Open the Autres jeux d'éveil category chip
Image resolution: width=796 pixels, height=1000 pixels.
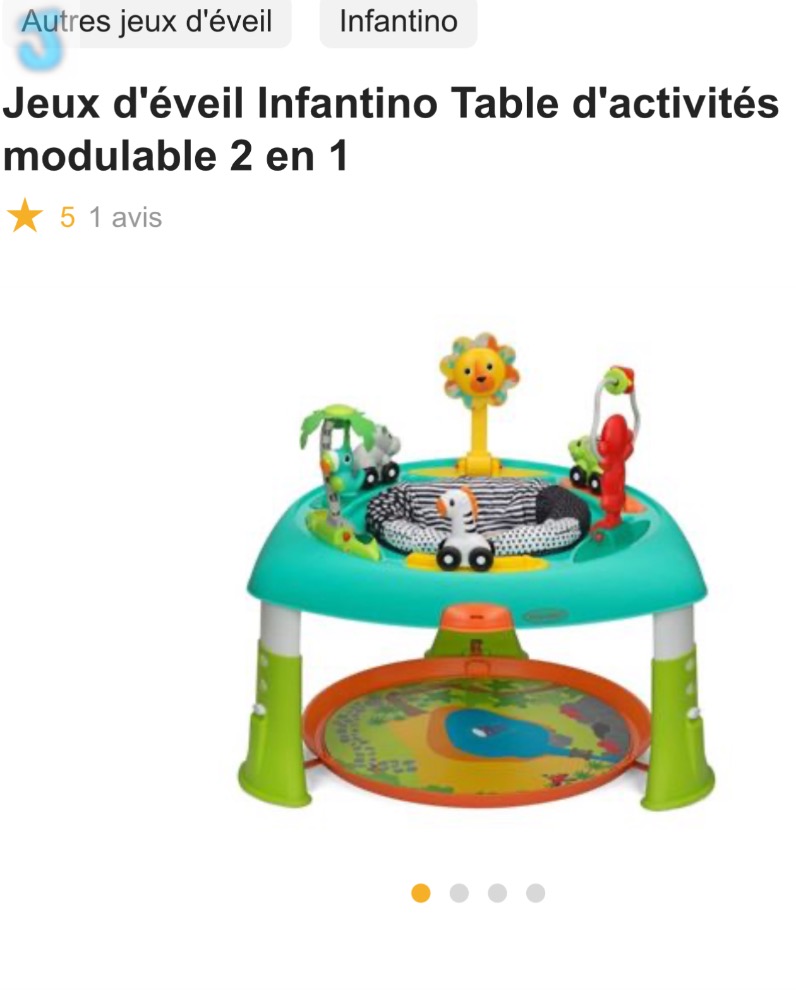click(147, 22)
